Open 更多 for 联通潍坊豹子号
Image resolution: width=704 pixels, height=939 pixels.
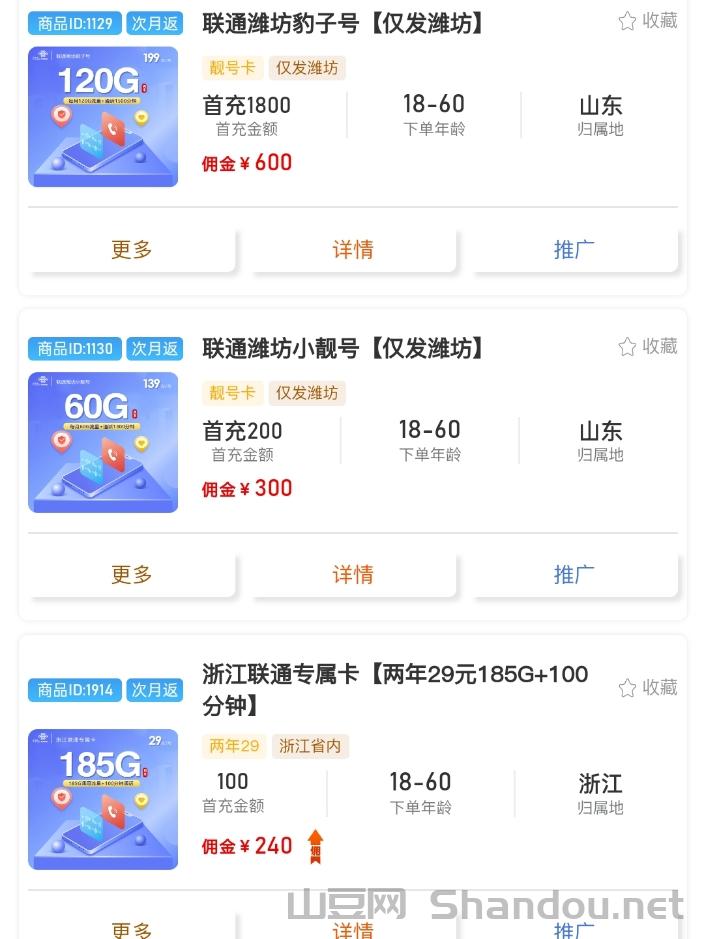click(132, 249)
